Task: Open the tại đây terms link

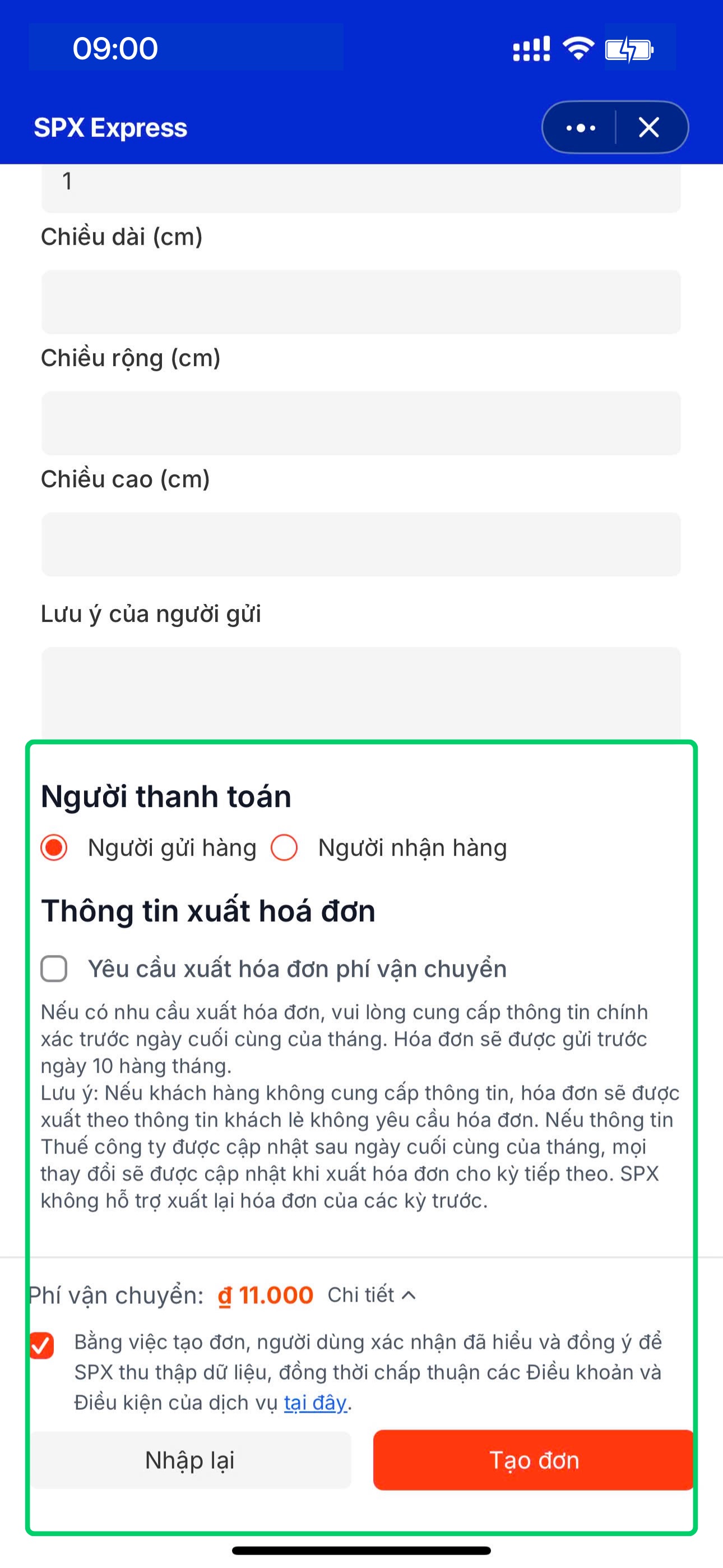Action: point(315,1403)
